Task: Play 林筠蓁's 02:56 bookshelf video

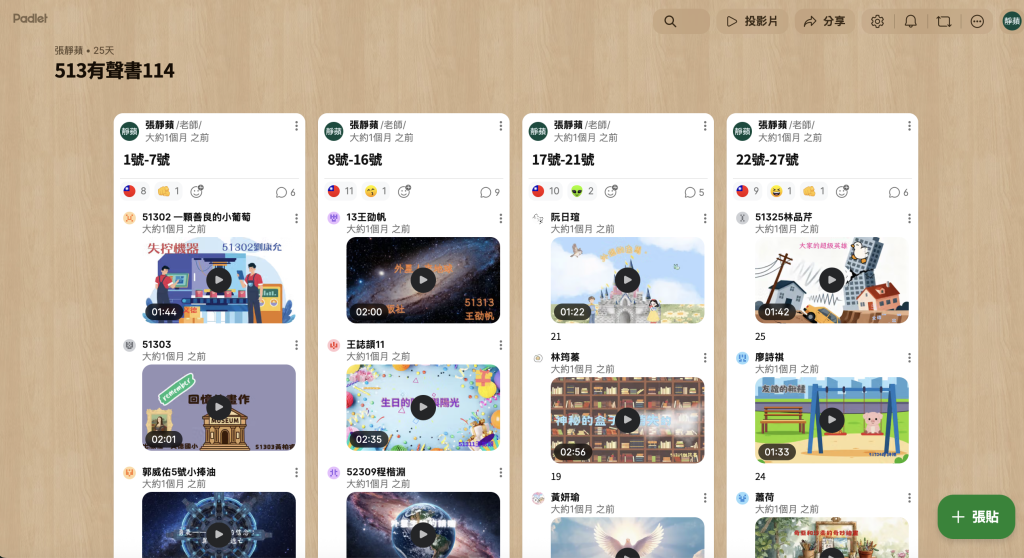Action: (628, 420)
